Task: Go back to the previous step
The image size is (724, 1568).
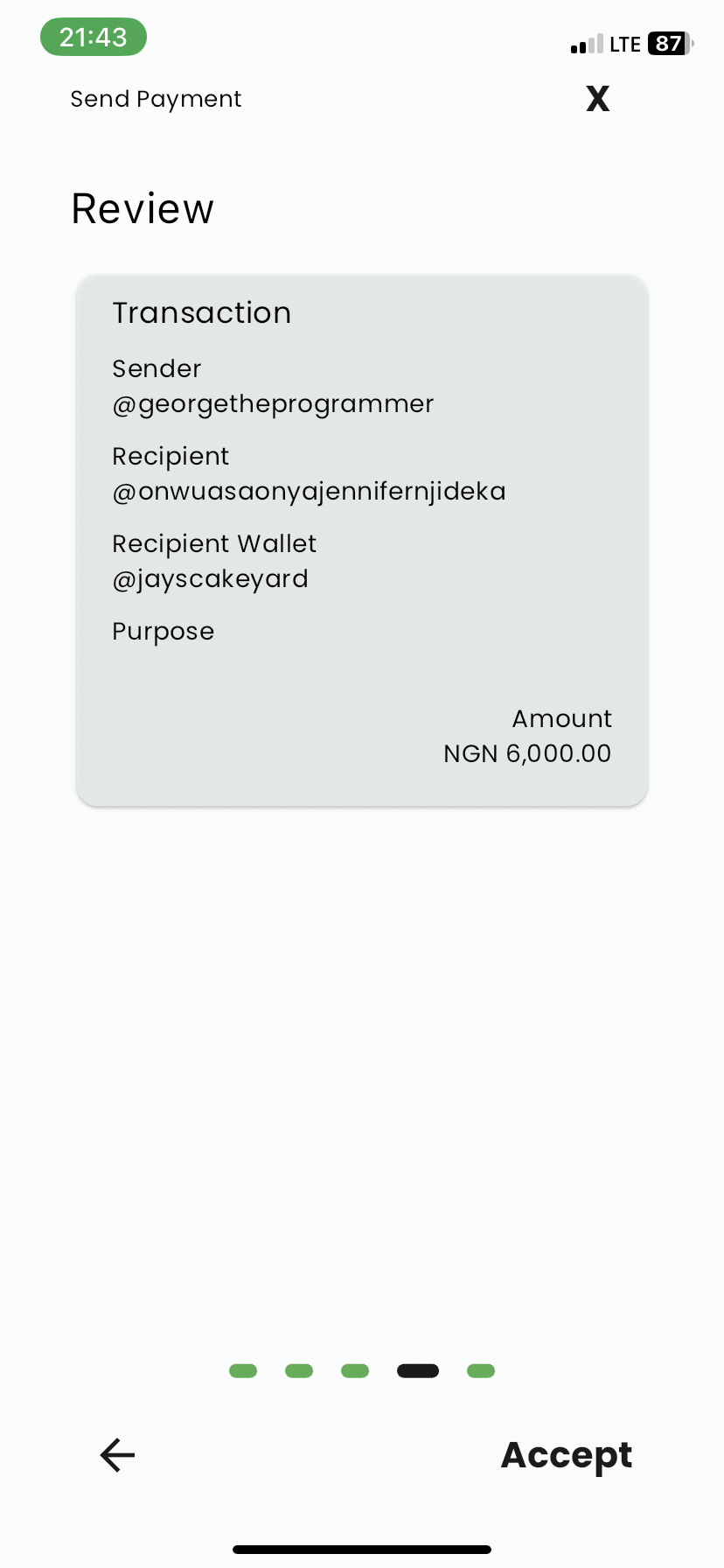Action: tap(117, 1455)
